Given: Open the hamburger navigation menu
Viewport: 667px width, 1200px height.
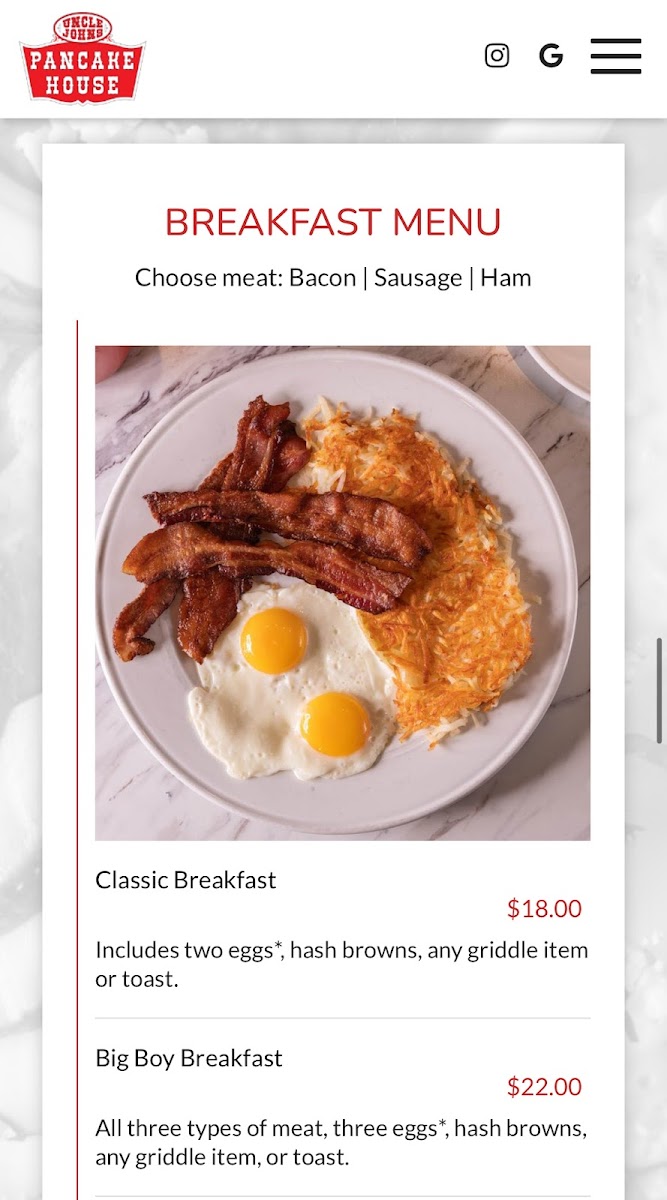Looking at the screenshot, I should (x=616, y=56).
